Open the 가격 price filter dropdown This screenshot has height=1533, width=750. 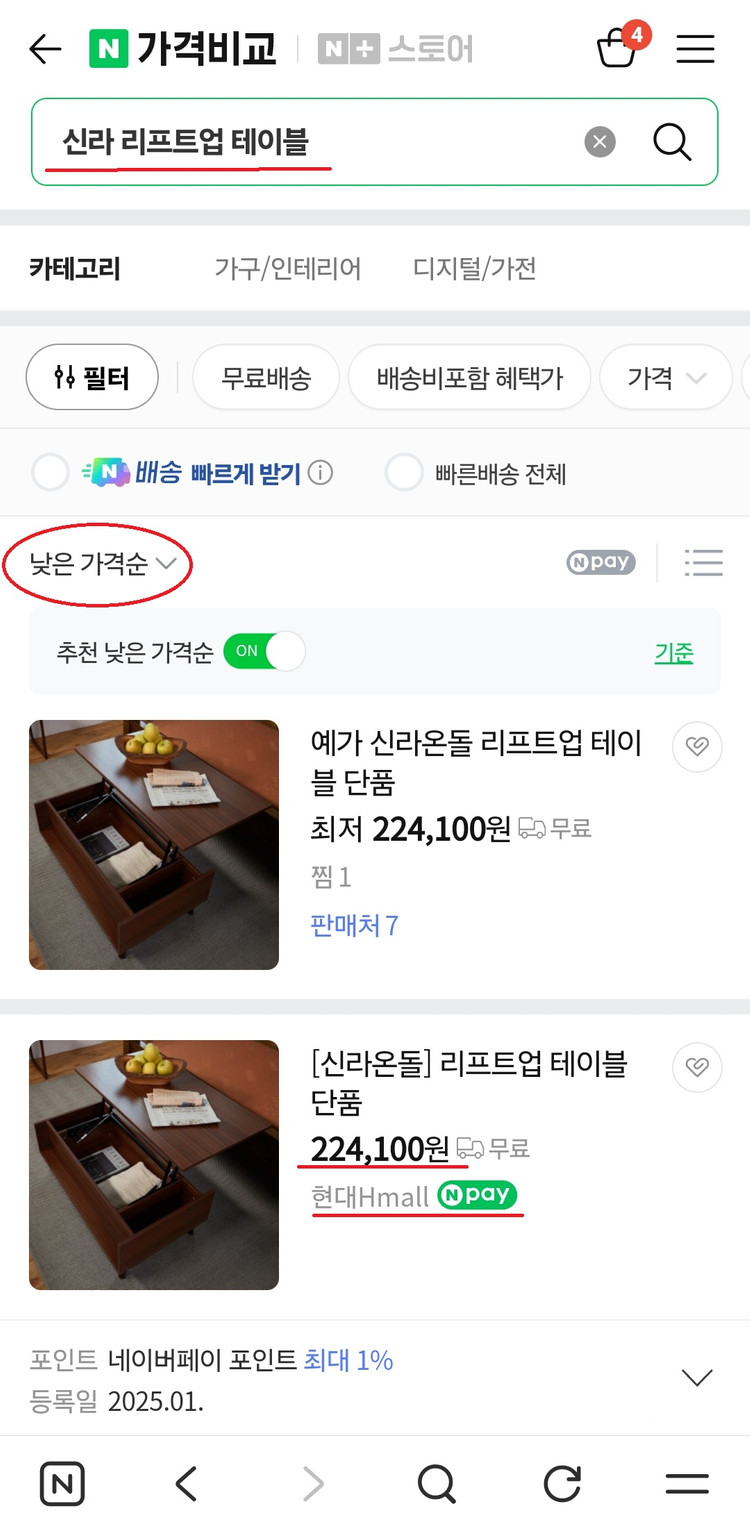pos(666,377)
